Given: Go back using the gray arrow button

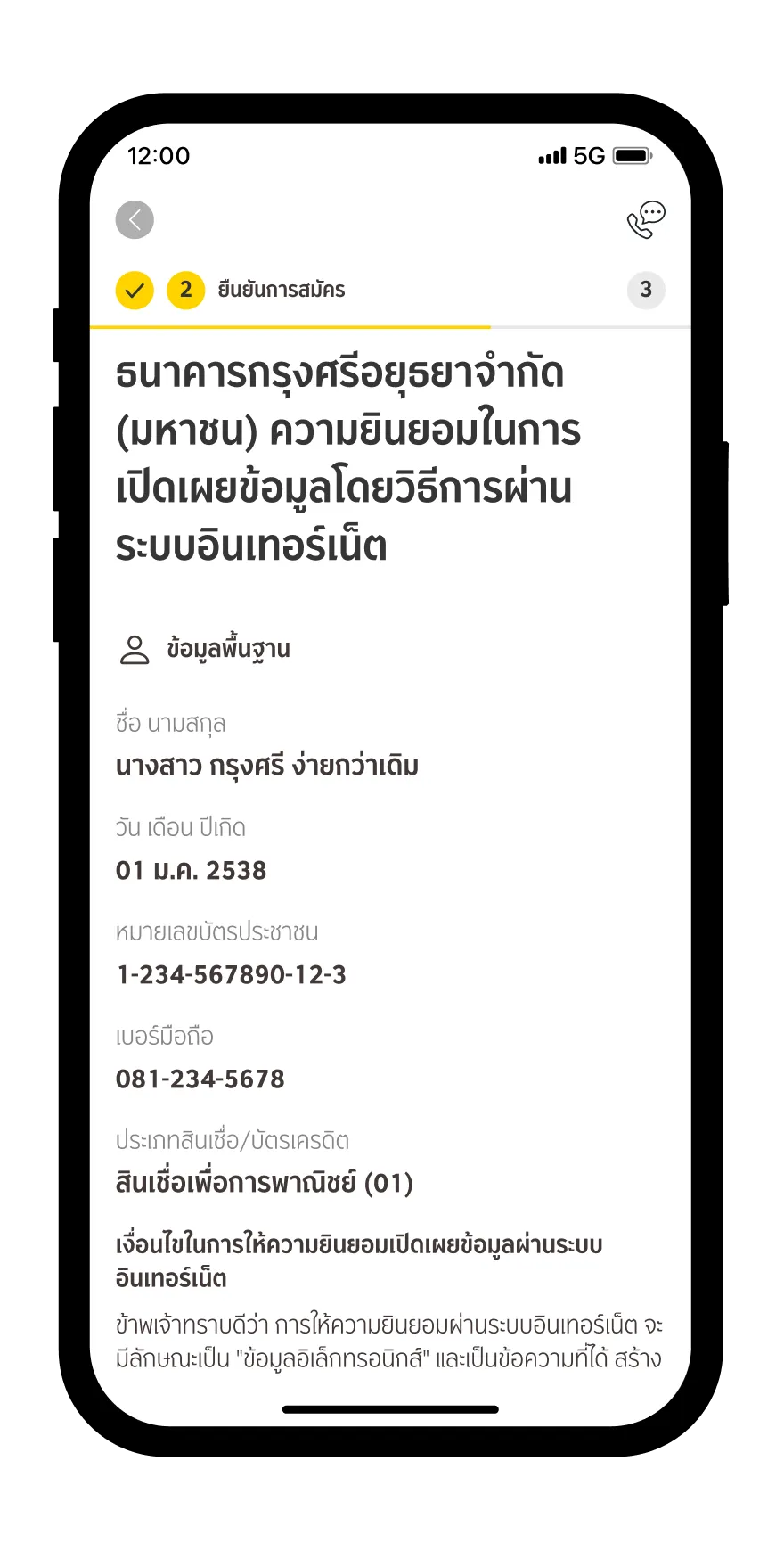Looking at the screenshot, I should tap(135, 220).
